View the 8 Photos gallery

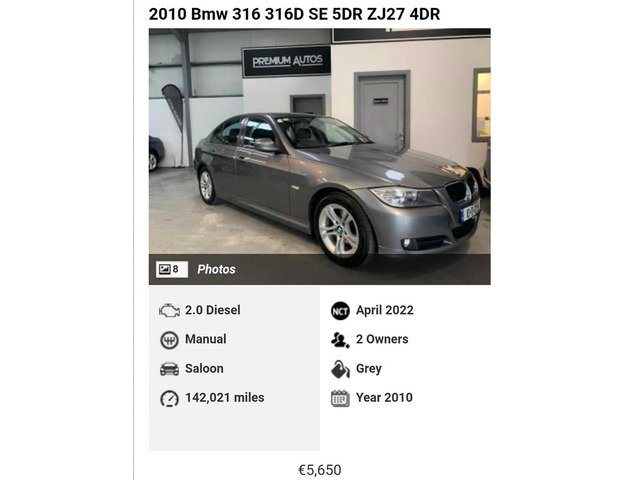click(x=196, y=269)
